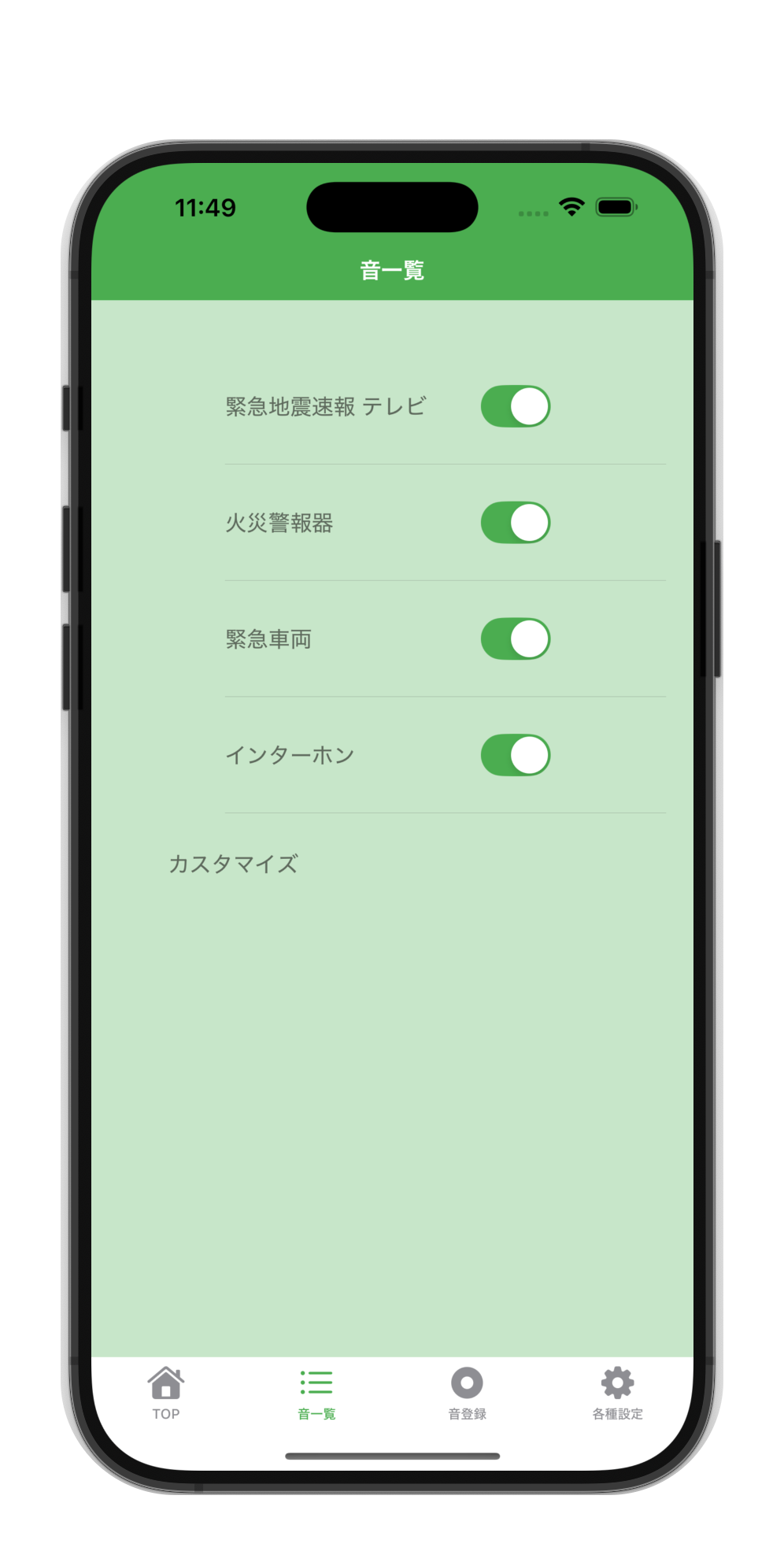The image size is (784, 1562).
Task: Disable the 緊急地震速報 テレビ switch
Action: point(516,406)
